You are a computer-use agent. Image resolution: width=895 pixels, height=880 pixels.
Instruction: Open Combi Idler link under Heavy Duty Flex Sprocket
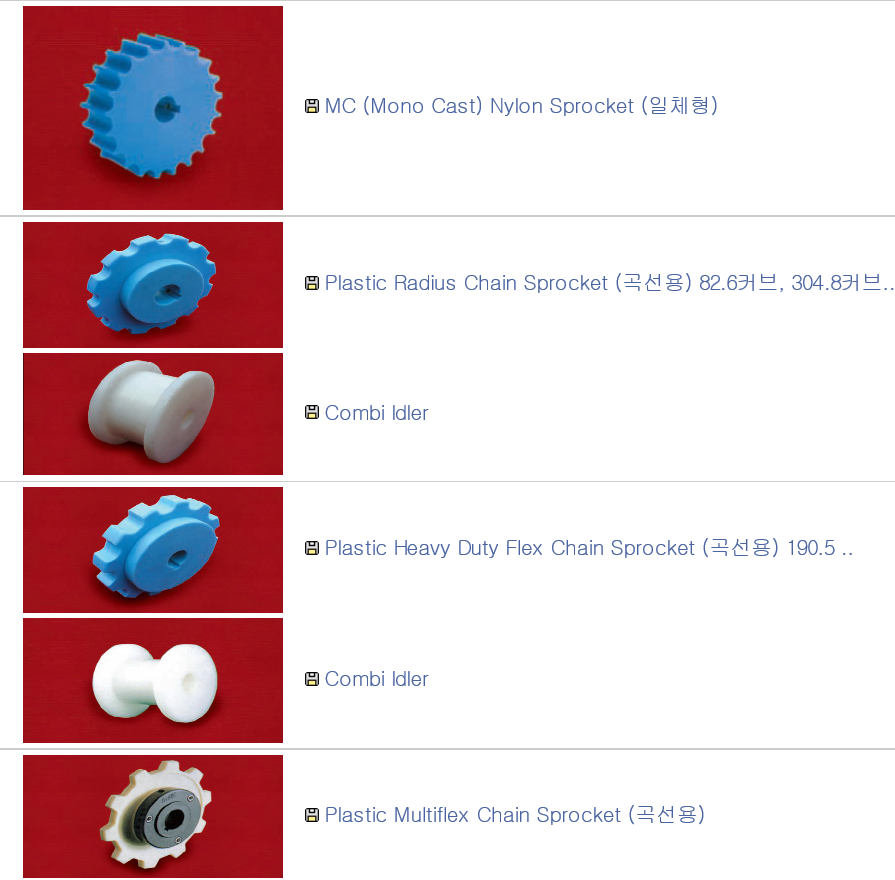(x=376, y=679)
